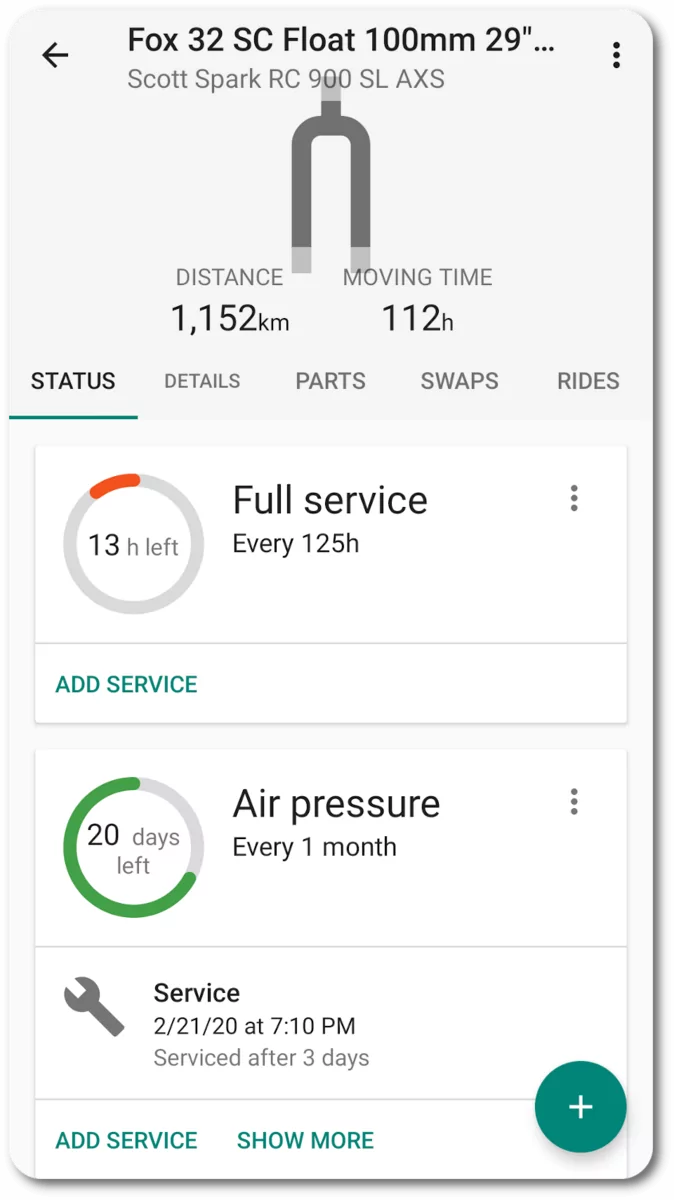Open Air pressure card options menu
The height and width of the screenshot is (1200, 674).
[574, 801]
